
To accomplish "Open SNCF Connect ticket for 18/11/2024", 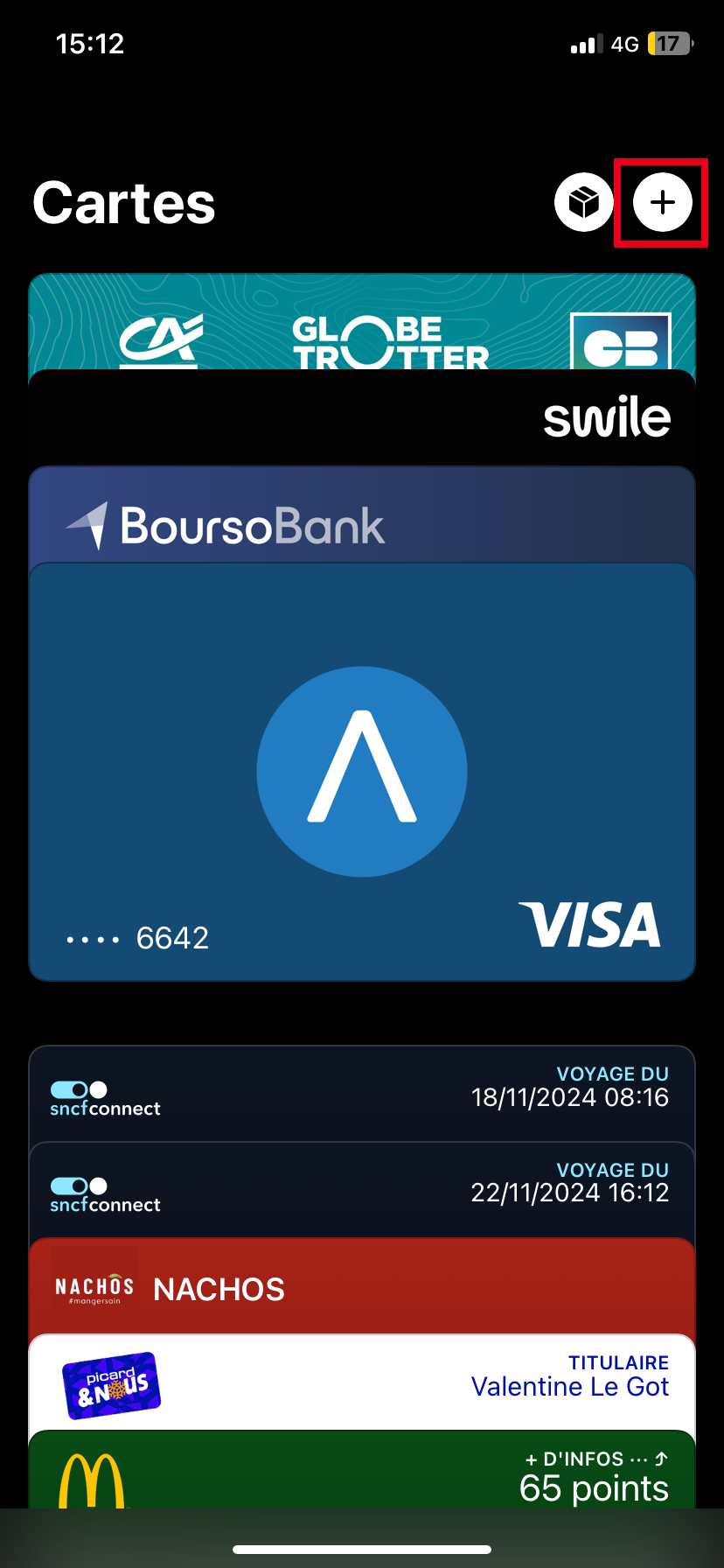I will coord(362,1094).
